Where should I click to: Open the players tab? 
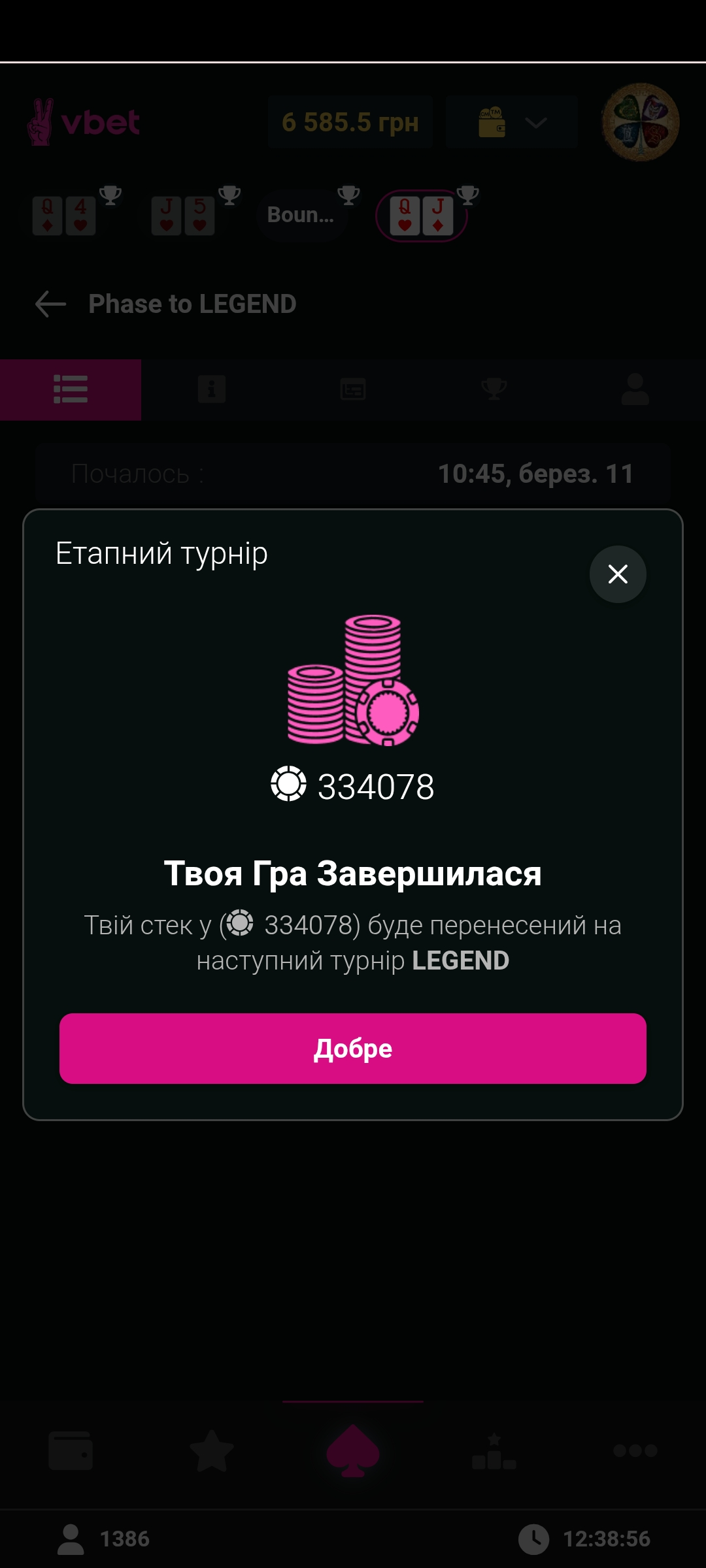coord(635,389)
